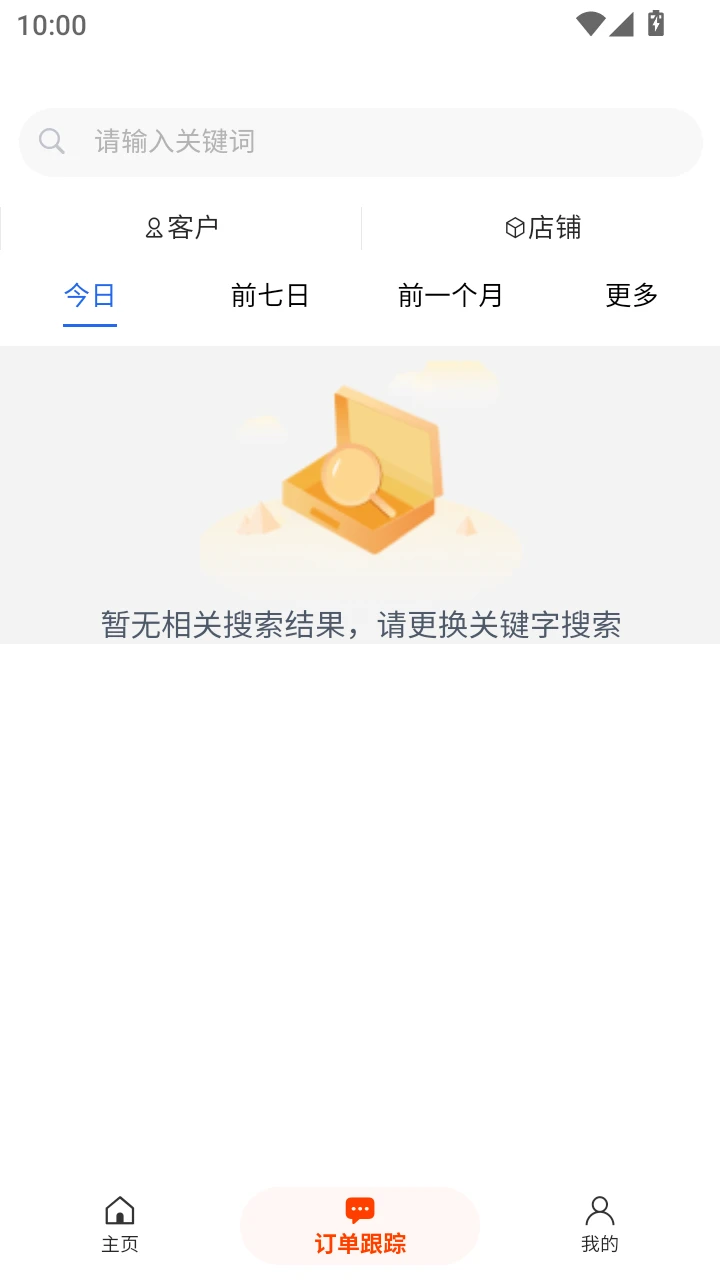The height and width of the screenshot is (1280, 720).
Task: Tap the Wi-Fi icon in the status bar
Action: coord(590,25)
